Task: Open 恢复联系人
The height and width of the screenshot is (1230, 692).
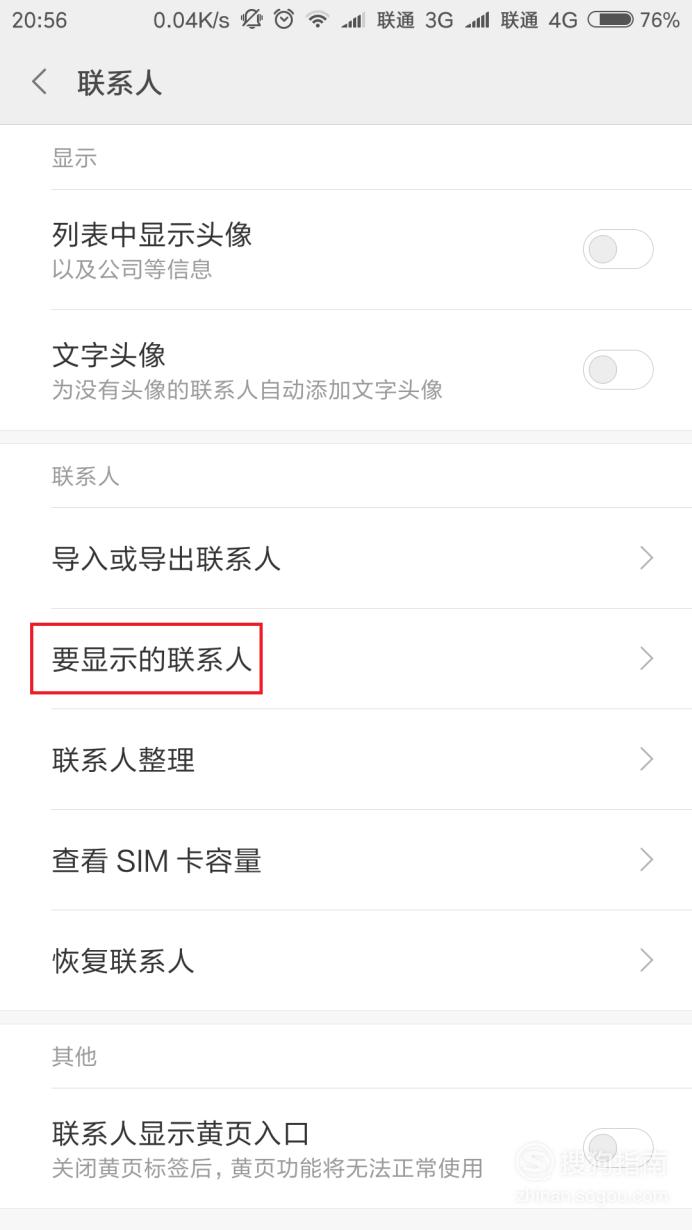Action: point(346,961)
